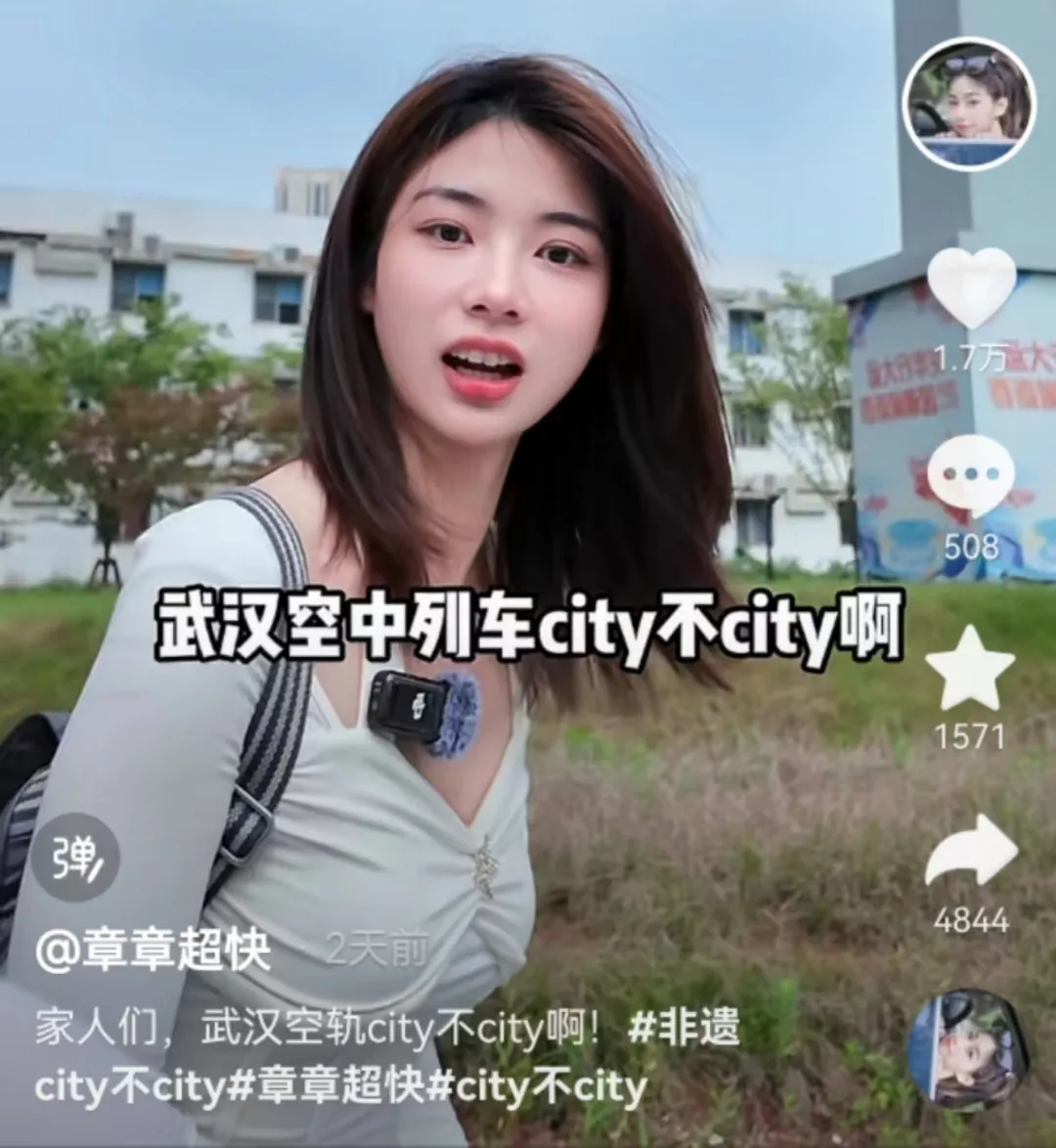Toggle the 弹 bullet comments button
Image resolution: width=1056 pixels, height=1148 pixels.
click(75, 858)
